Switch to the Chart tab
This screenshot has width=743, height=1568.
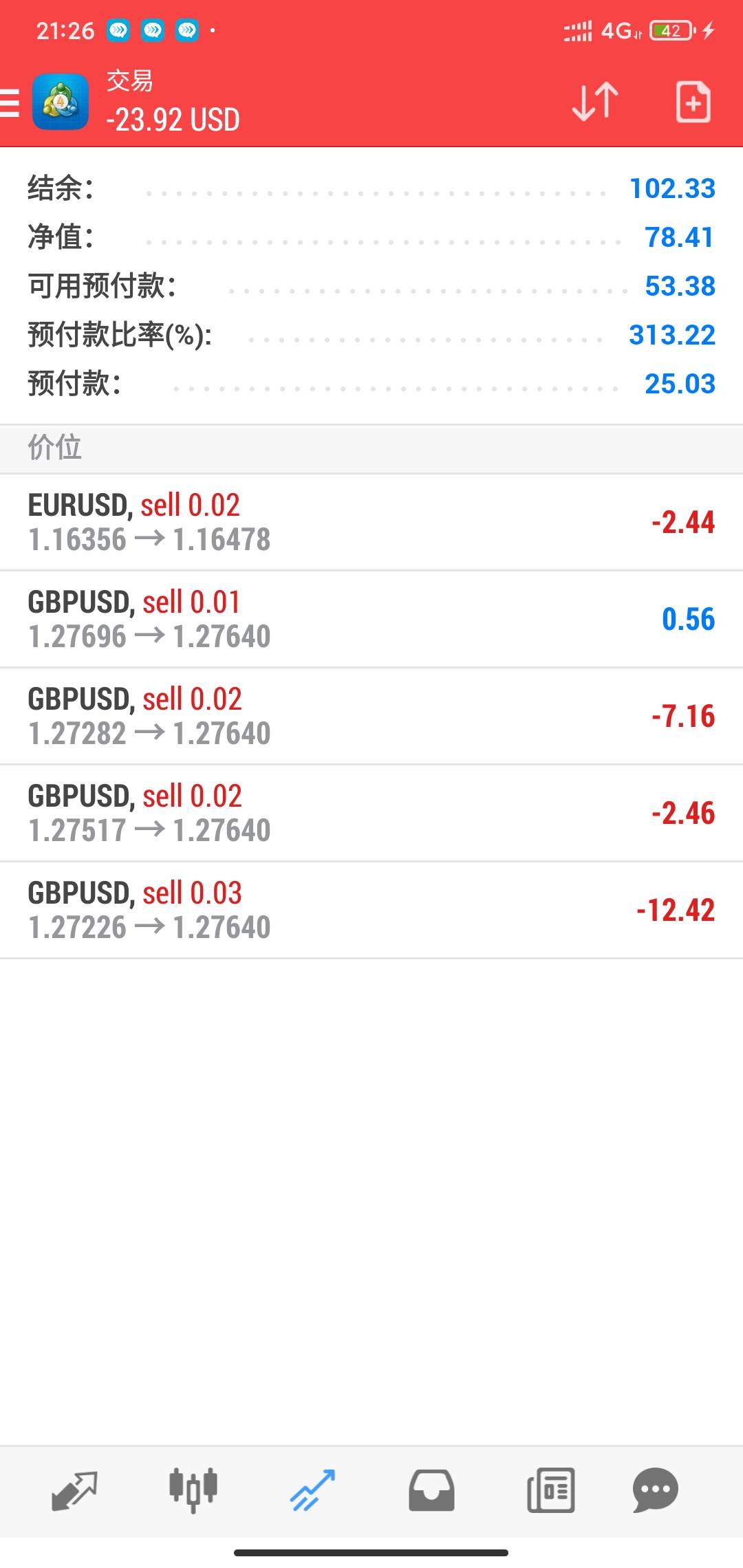193,1490
